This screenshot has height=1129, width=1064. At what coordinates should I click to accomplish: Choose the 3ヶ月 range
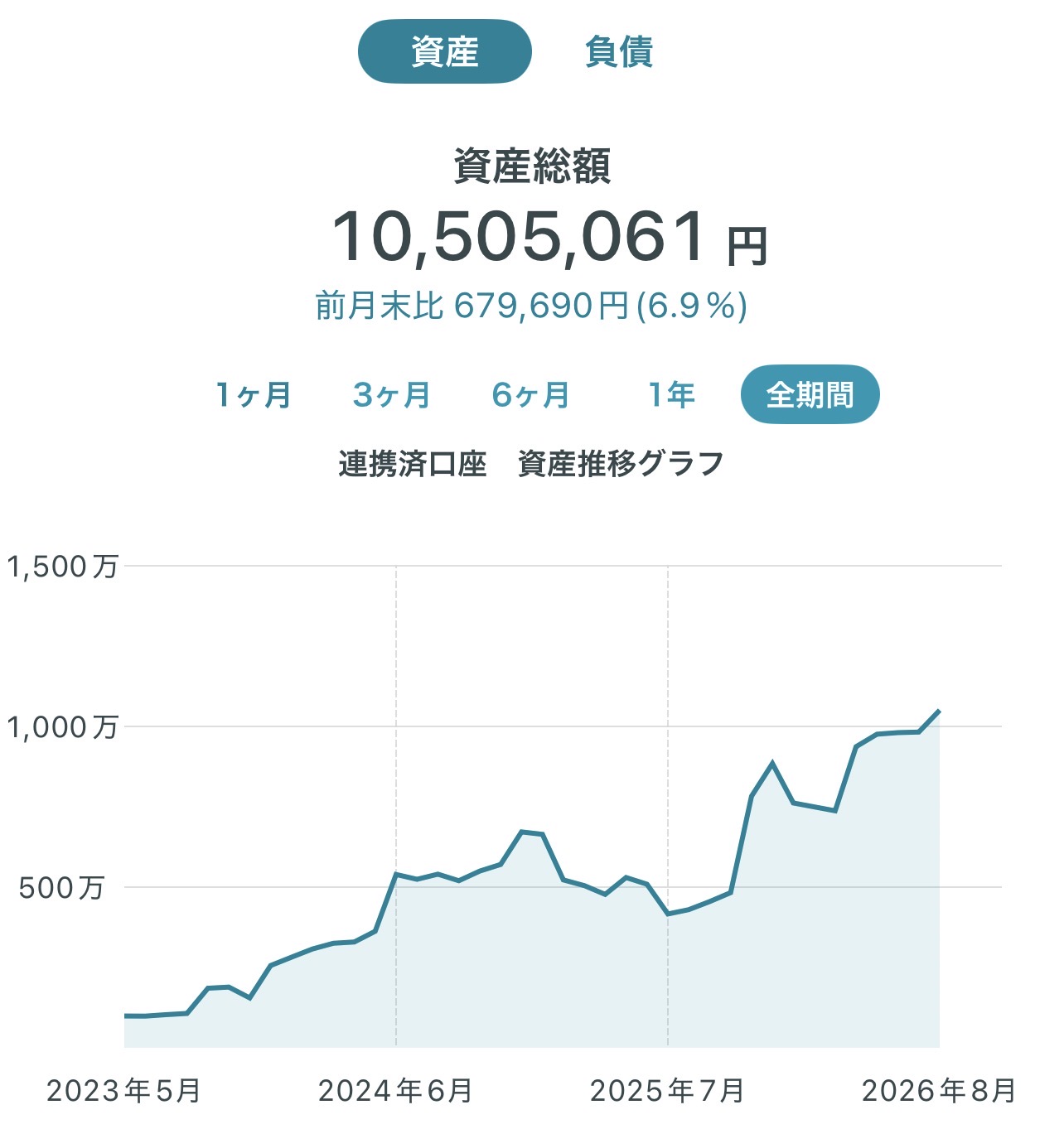click(x=392, y=394)
